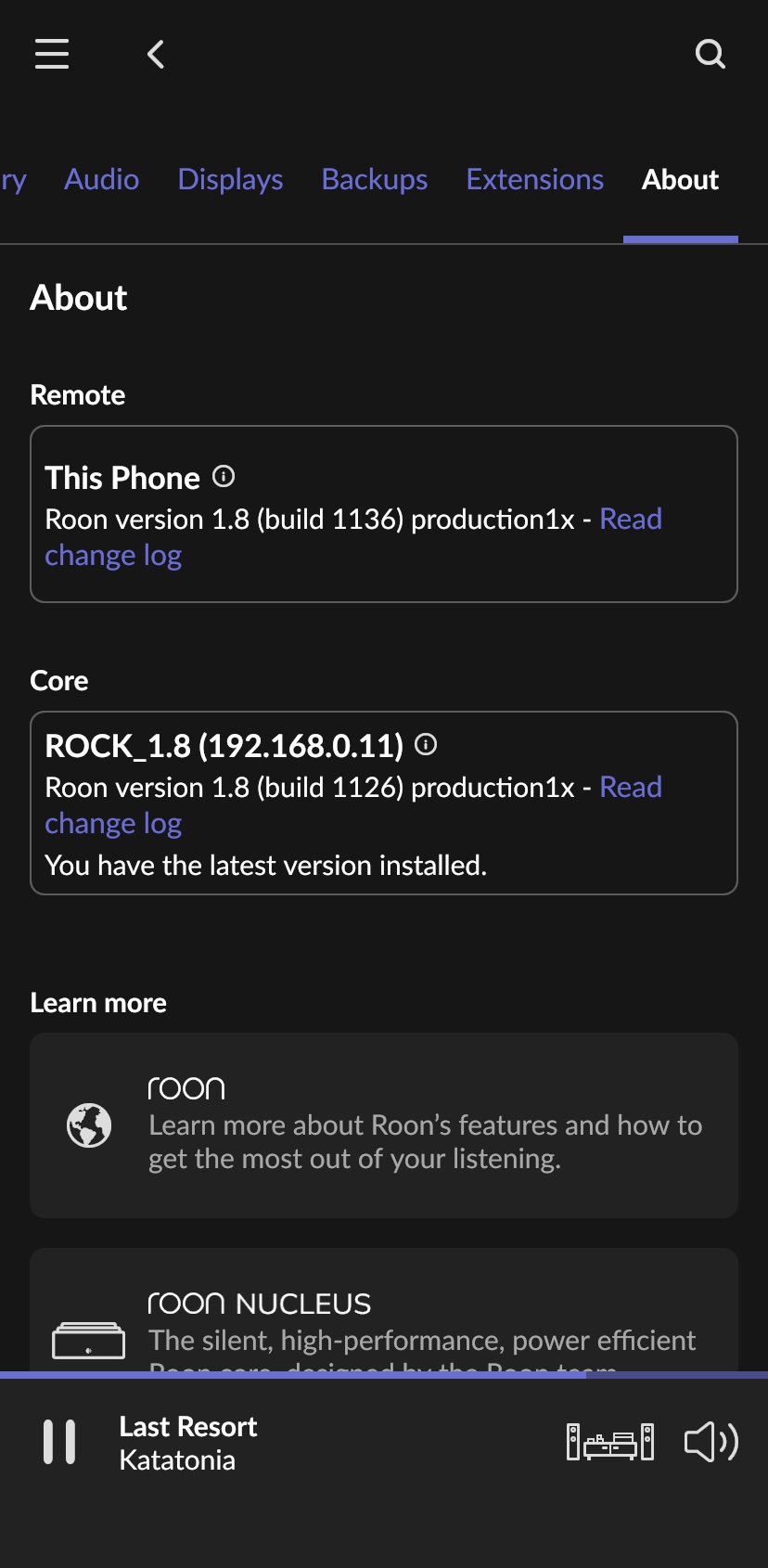Go back with the top arrow
This screenshot has height=1568, width=768.
156,54
